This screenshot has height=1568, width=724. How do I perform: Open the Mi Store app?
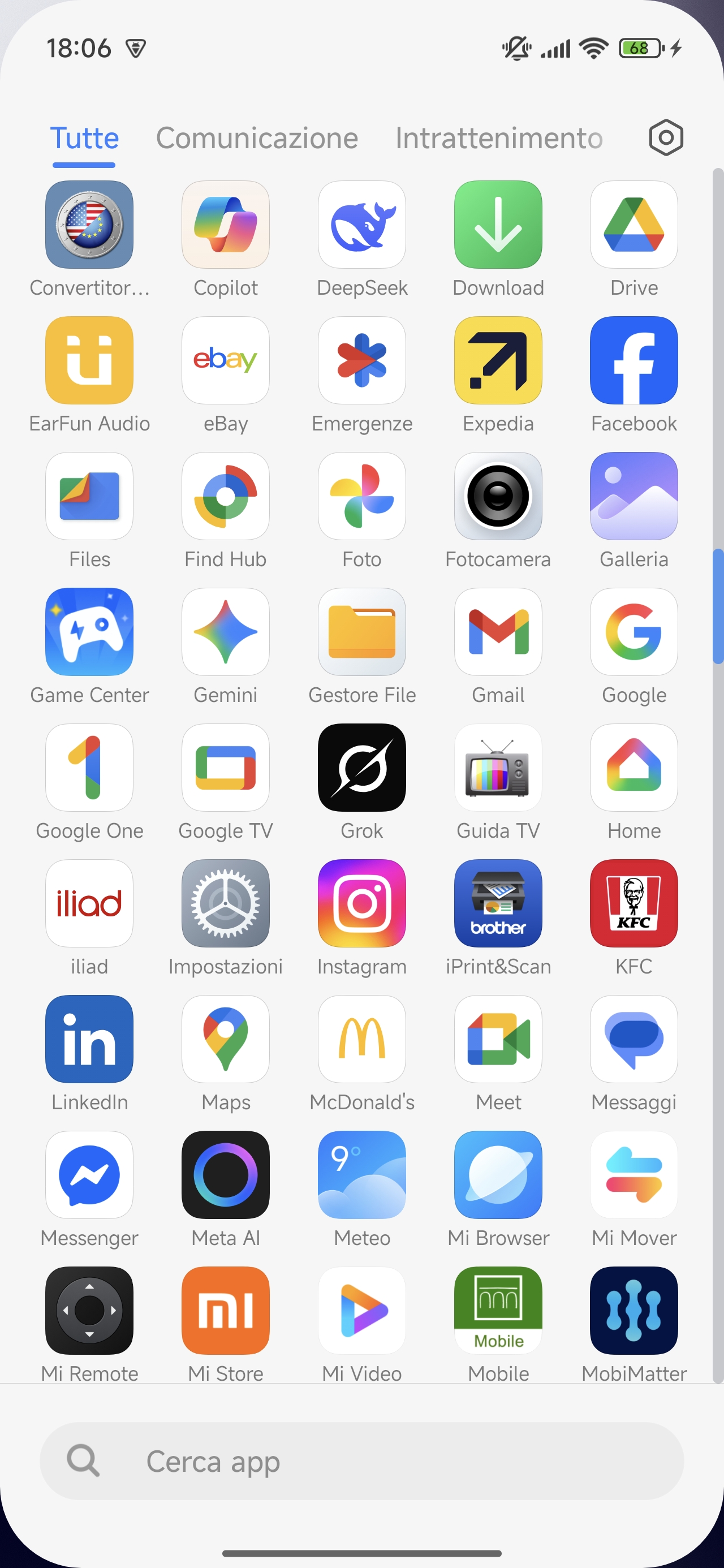[225, 1311]
